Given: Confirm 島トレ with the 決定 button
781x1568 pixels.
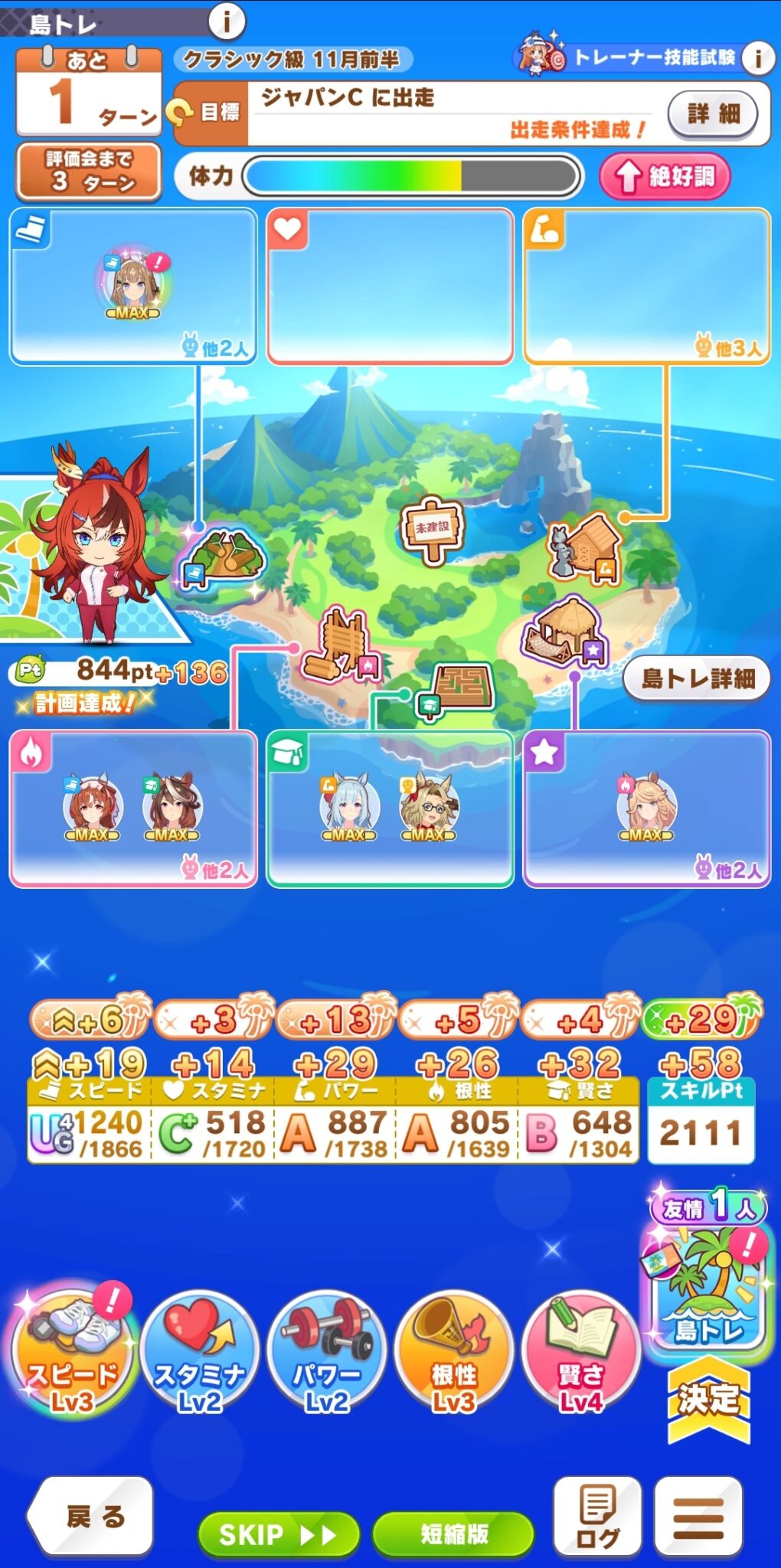Looking at the screenshot, I should point(708,1397).
